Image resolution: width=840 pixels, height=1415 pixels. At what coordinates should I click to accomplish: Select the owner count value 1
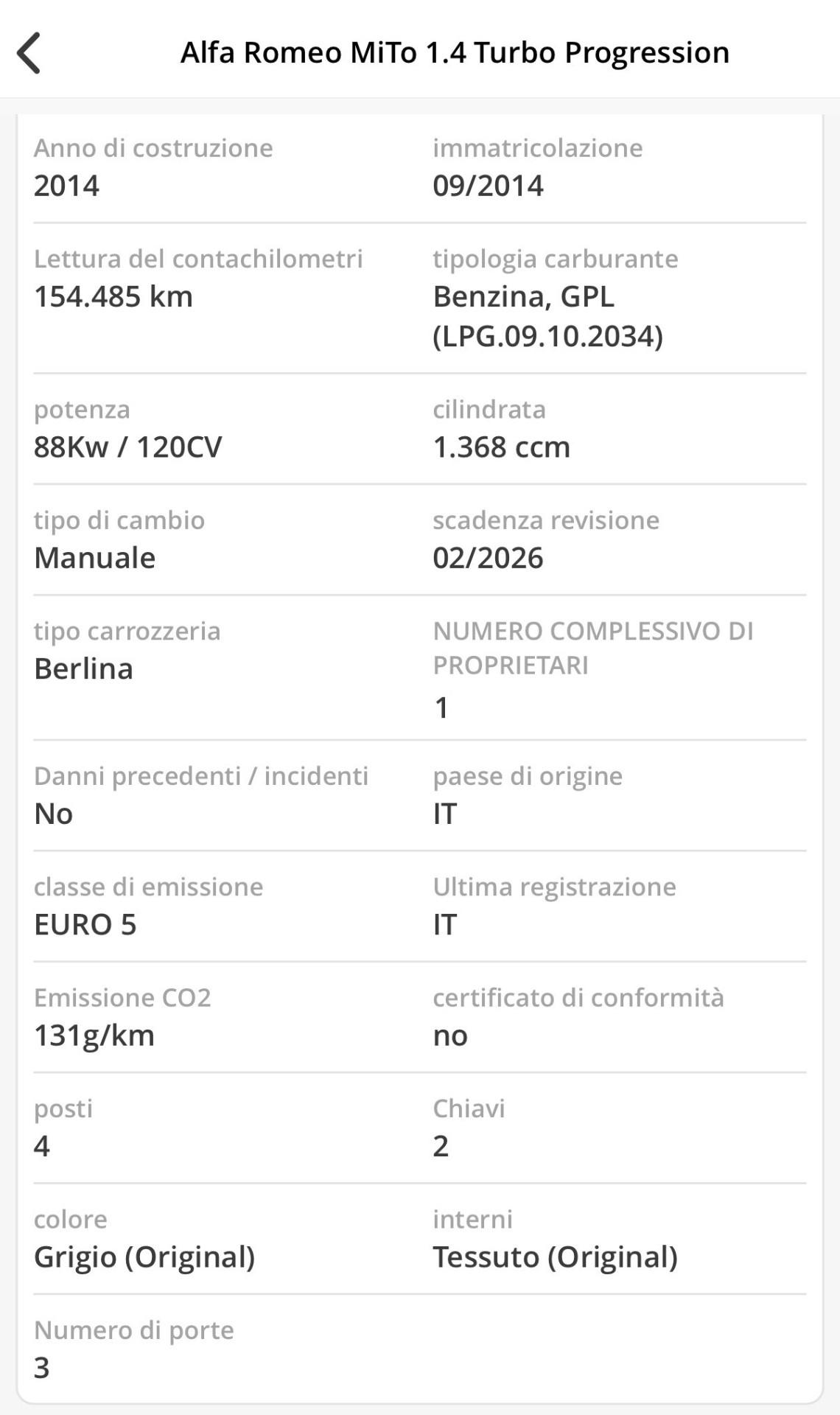tap(441, 707)
